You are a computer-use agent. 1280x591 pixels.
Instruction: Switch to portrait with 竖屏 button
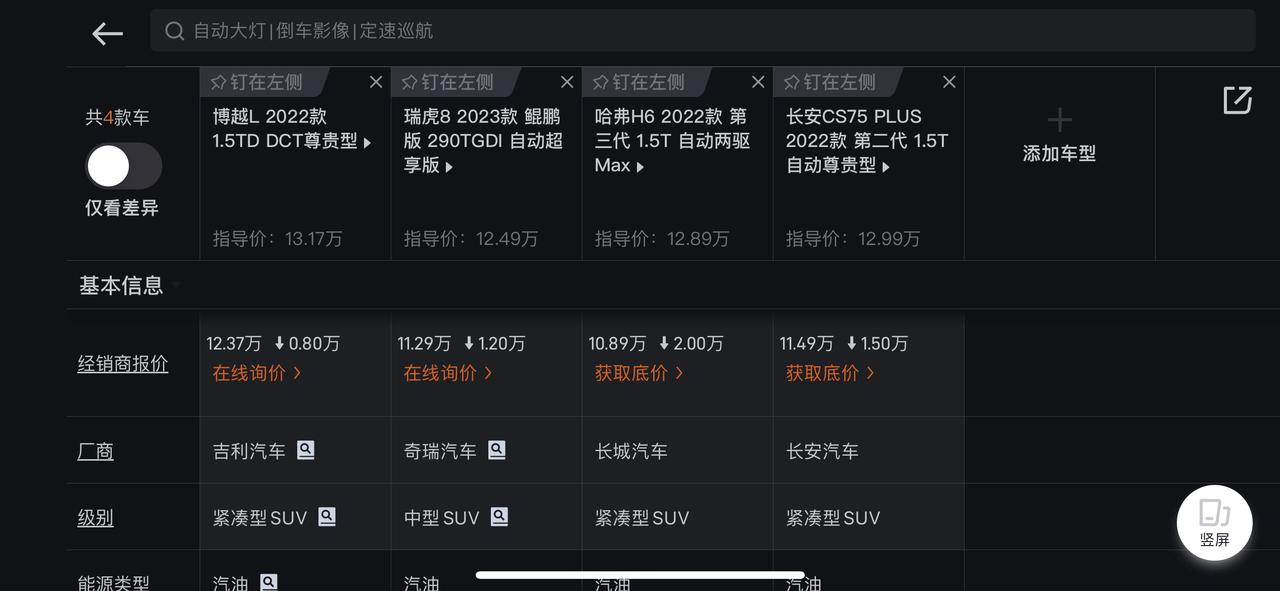click(1214, 523)
